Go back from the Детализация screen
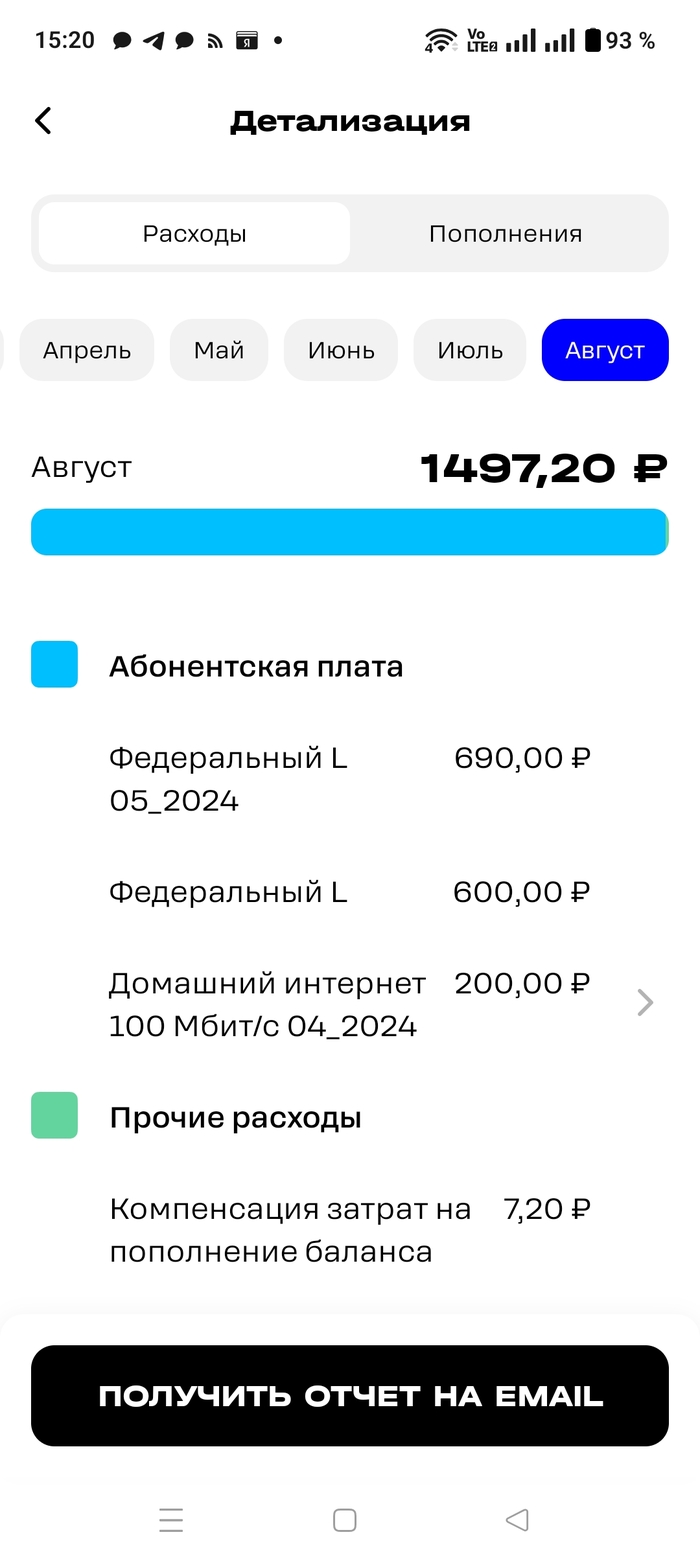 (43, 121)
